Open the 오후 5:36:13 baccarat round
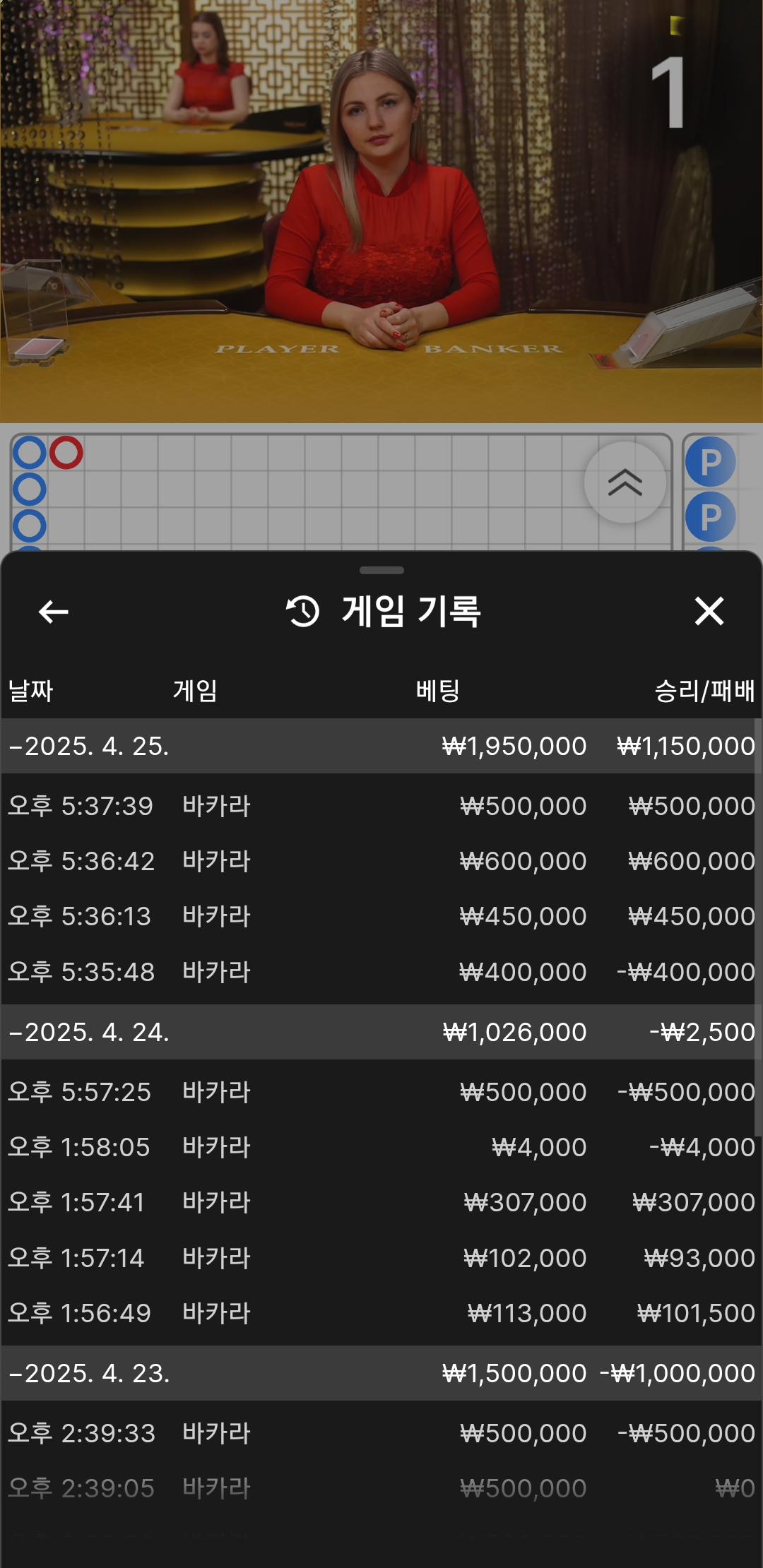Image resolution: width=763 pixels, height=1568 pixels. (381, 916)
